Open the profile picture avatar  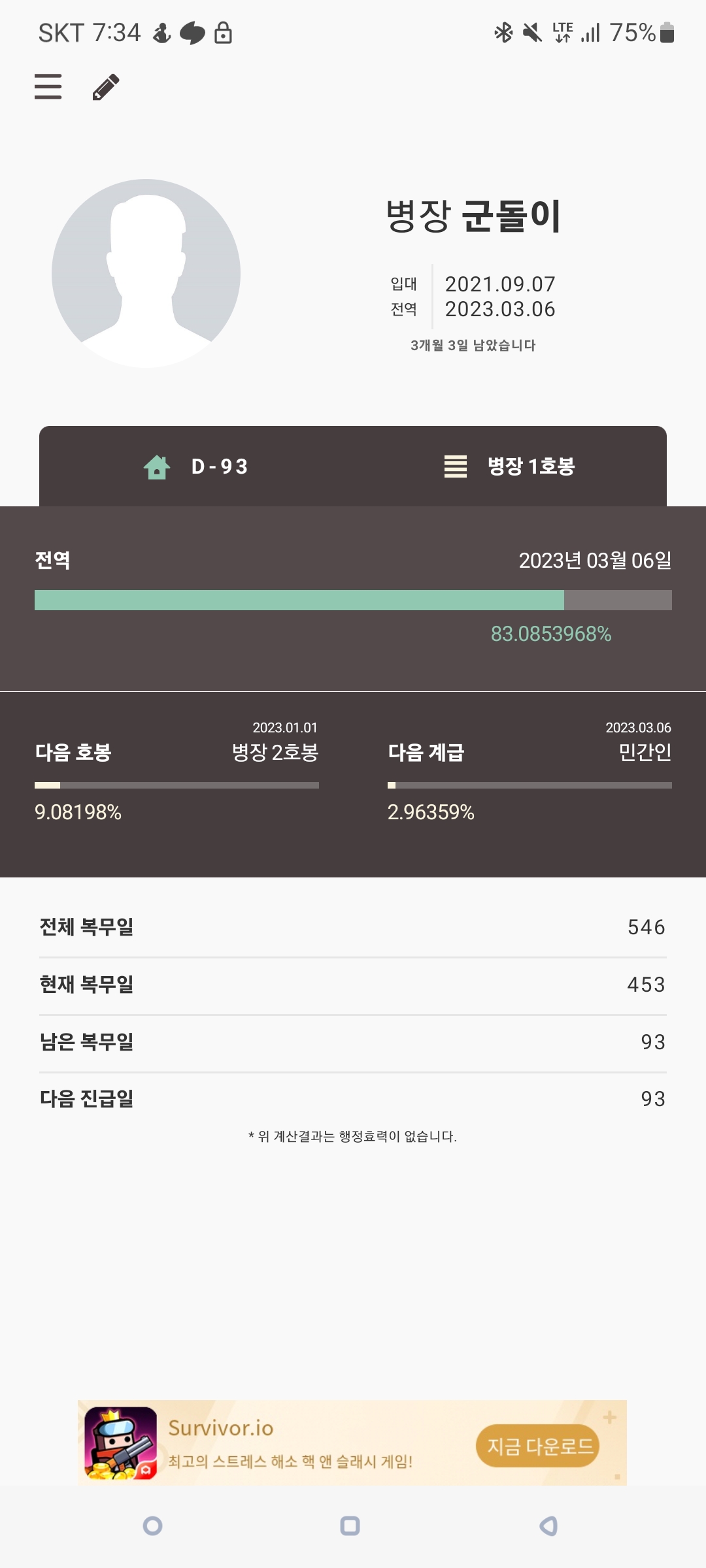pos(146,273)
